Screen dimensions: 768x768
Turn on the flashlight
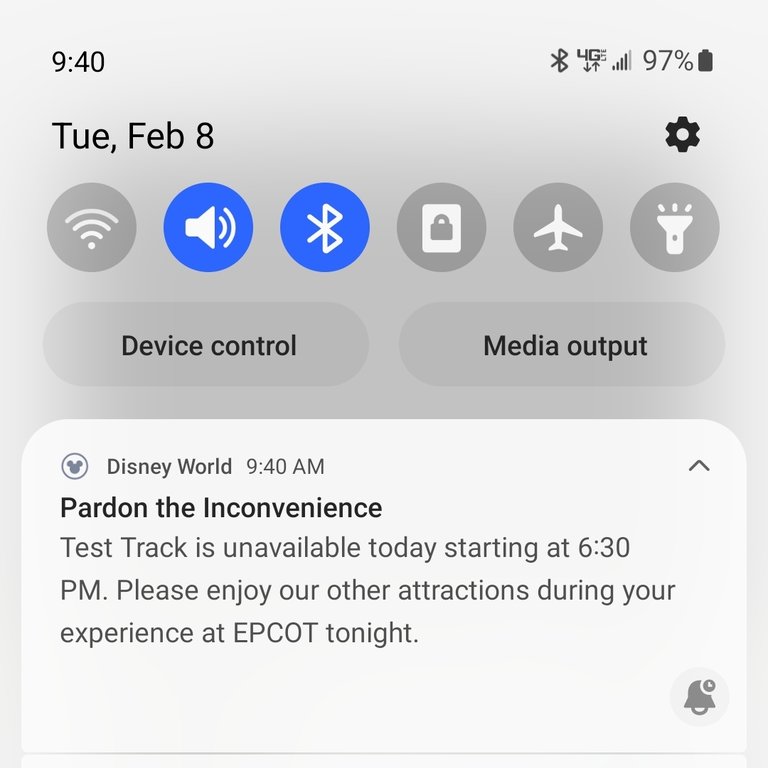click(x=674, y=228)
